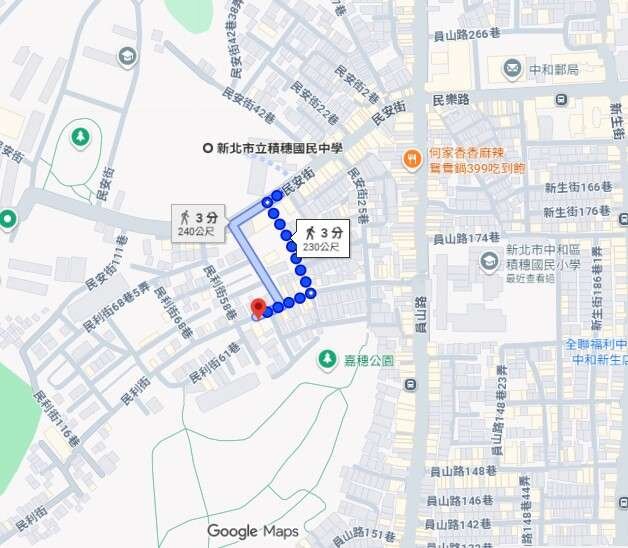Open the 中和郵局 post office marker
This screenshot has height=548, width=628.
pyautogui.click(x=512, y=69)
